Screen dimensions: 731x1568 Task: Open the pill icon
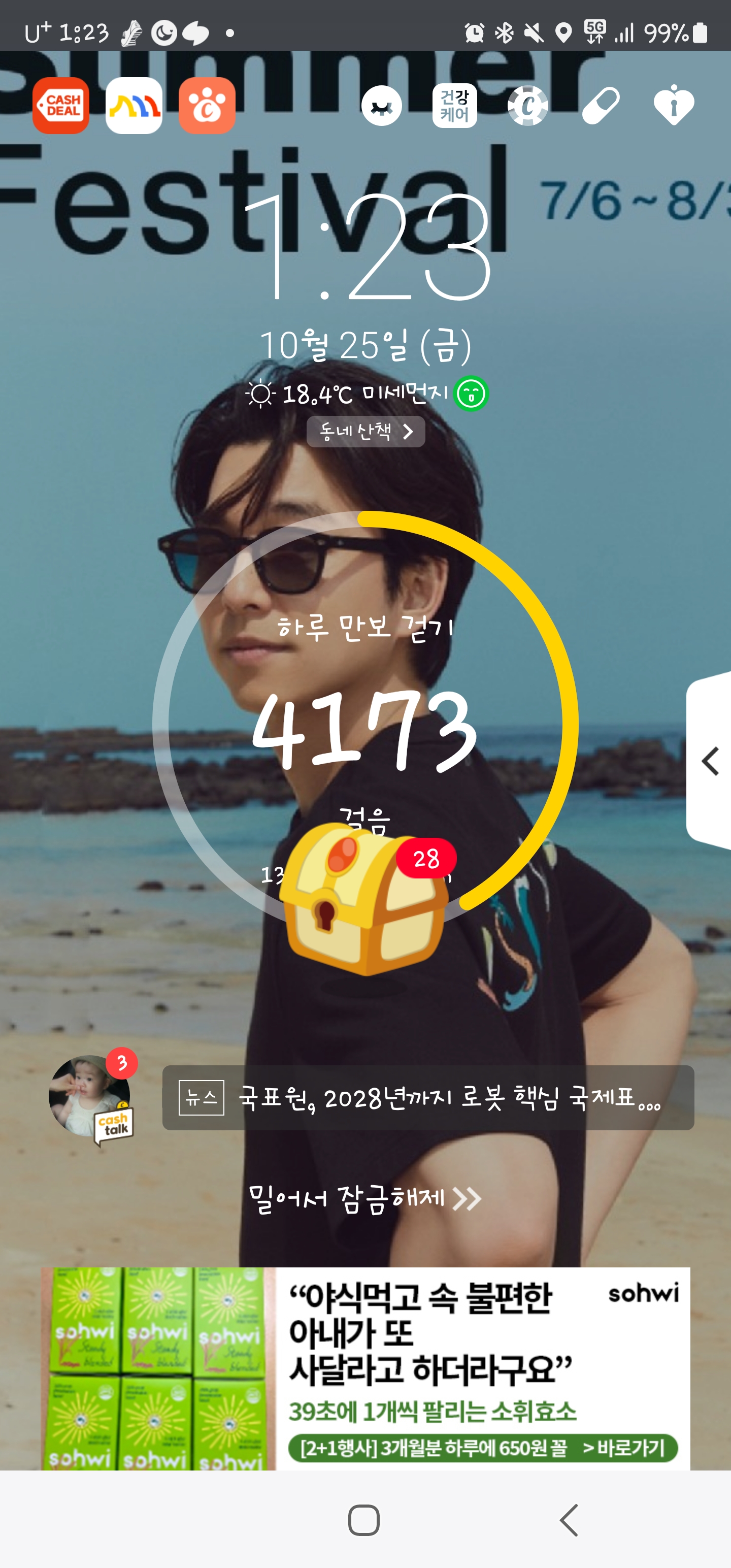point(601,106)
